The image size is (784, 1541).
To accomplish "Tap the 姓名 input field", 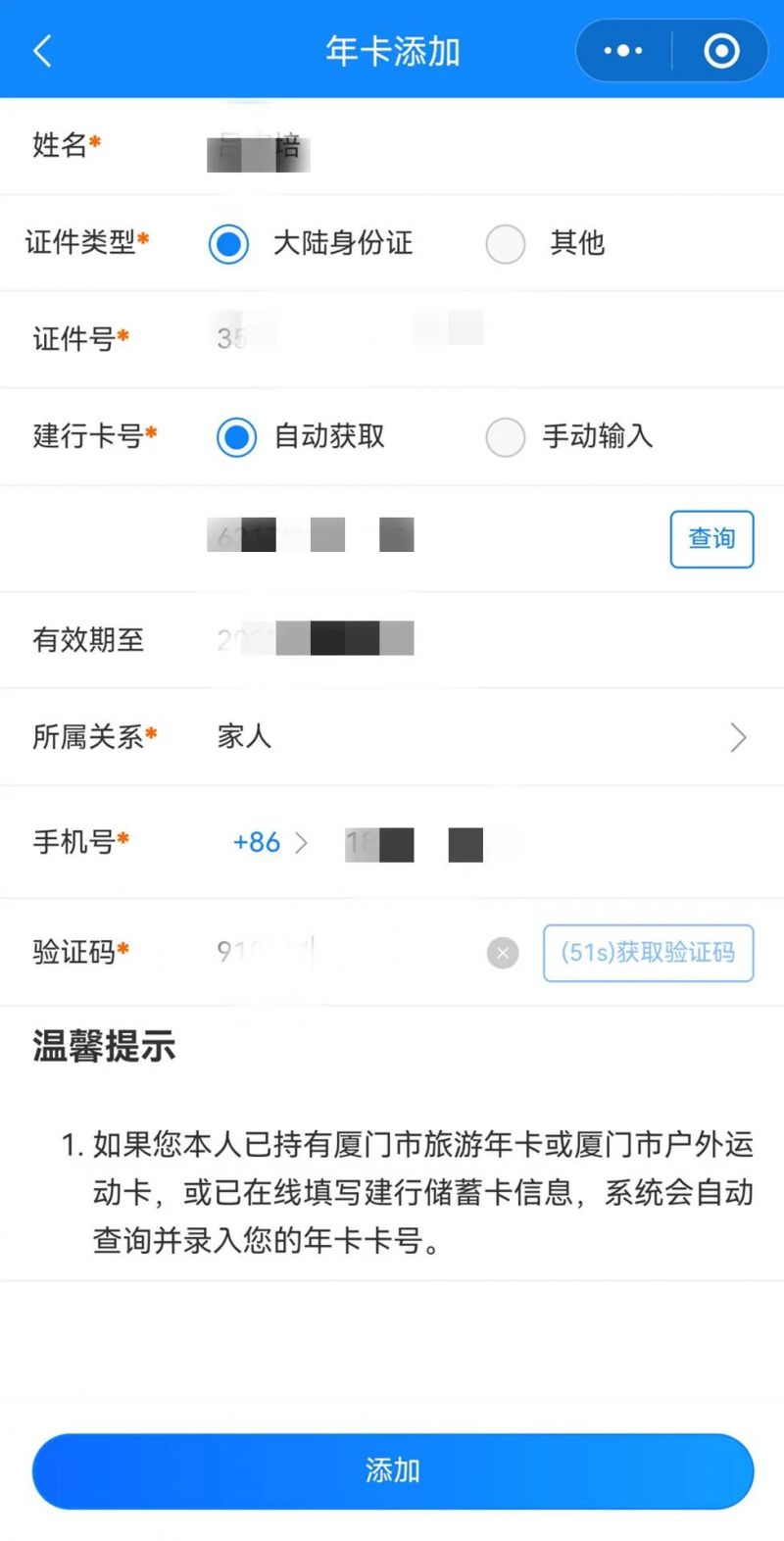I will [x=480, y=146].
